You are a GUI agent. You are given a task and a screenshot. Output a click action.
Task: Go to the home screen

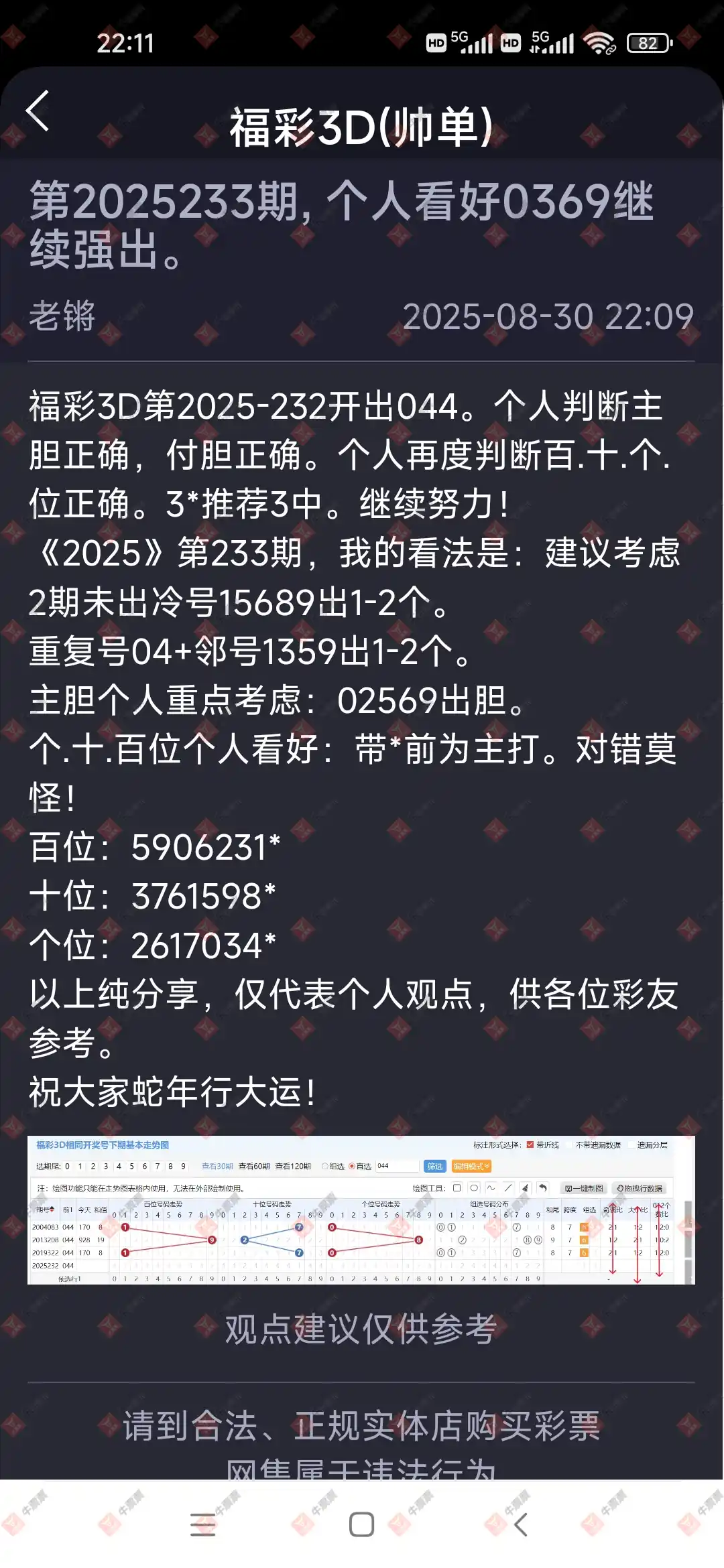point(361,1524)
